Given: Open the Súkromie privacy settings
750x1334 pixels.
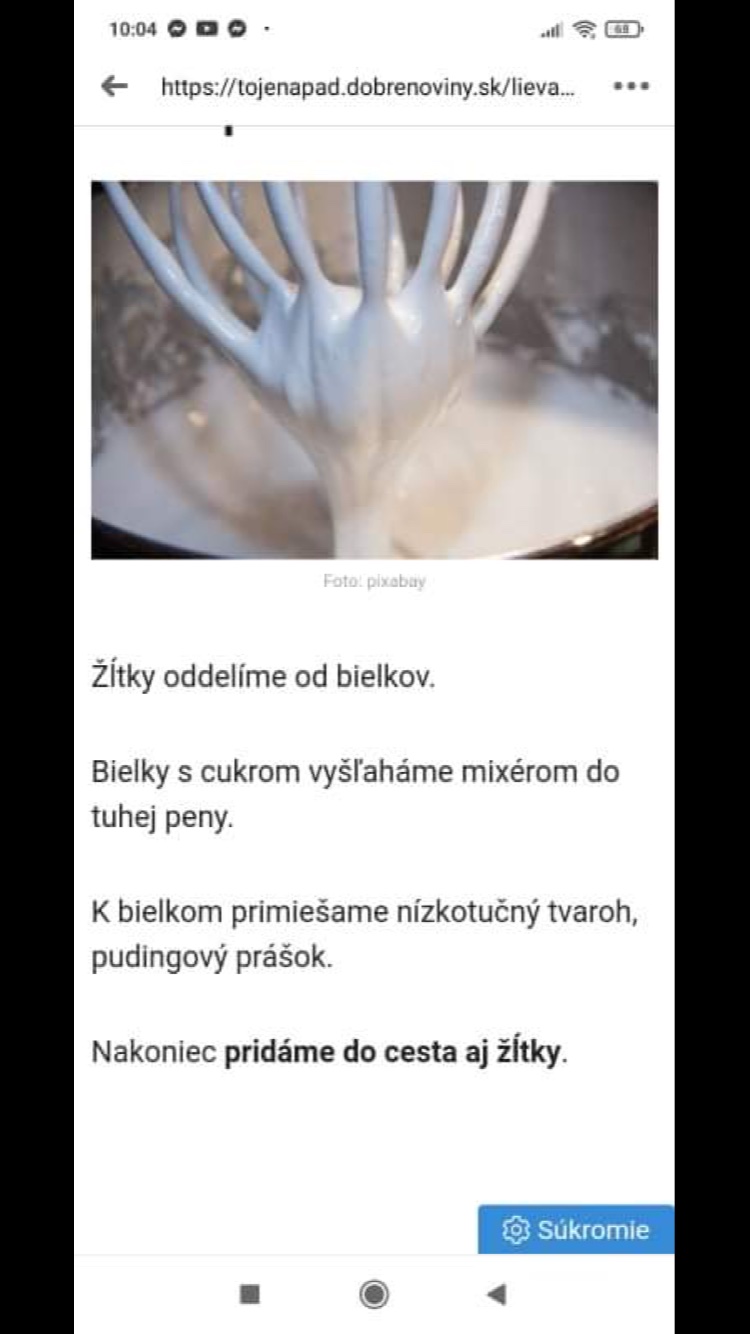Looking at the screenshot, I should click(x=576, y=1229).
